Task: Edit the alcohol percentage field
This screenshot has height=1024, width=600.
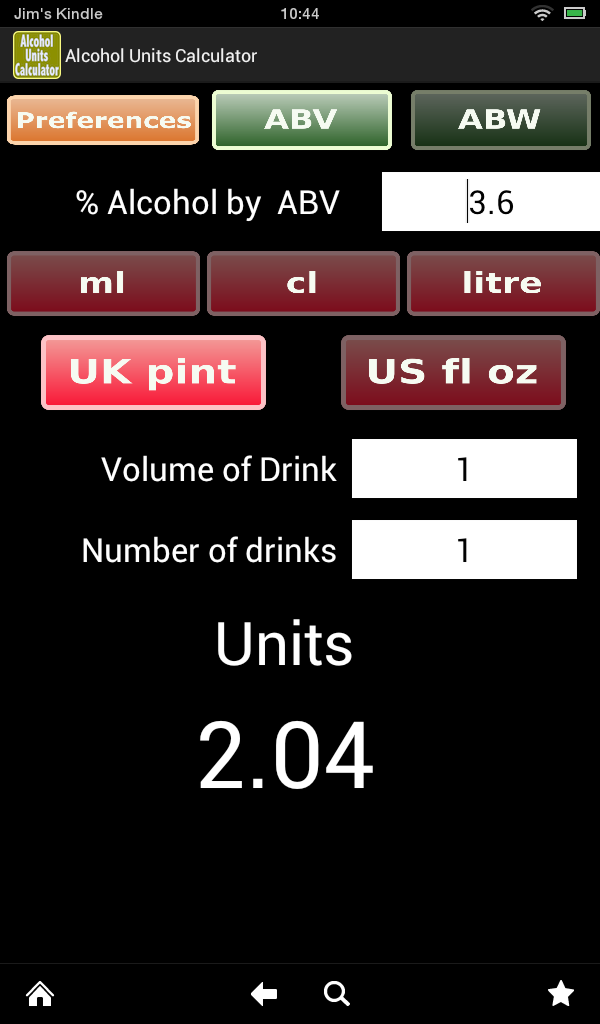Action: [x=490, y=203]
